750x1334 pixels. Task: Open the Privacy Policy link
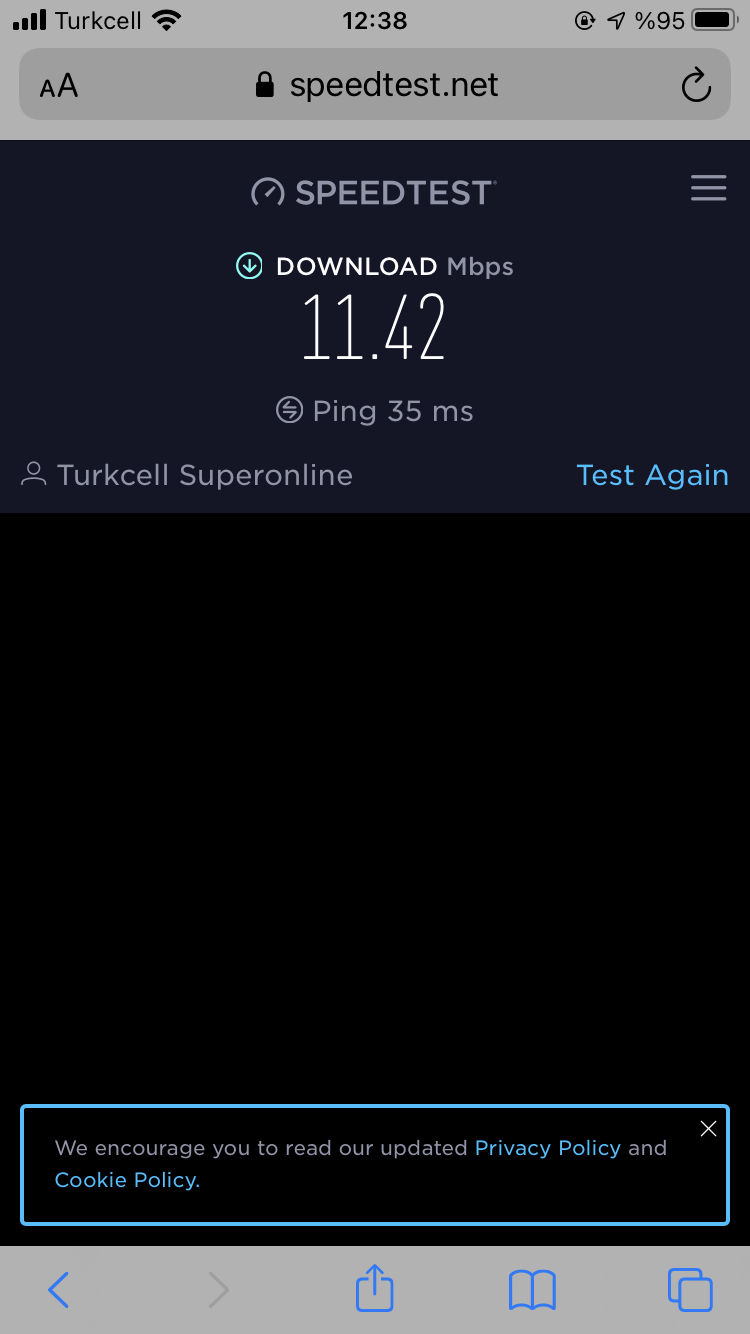547,1148
